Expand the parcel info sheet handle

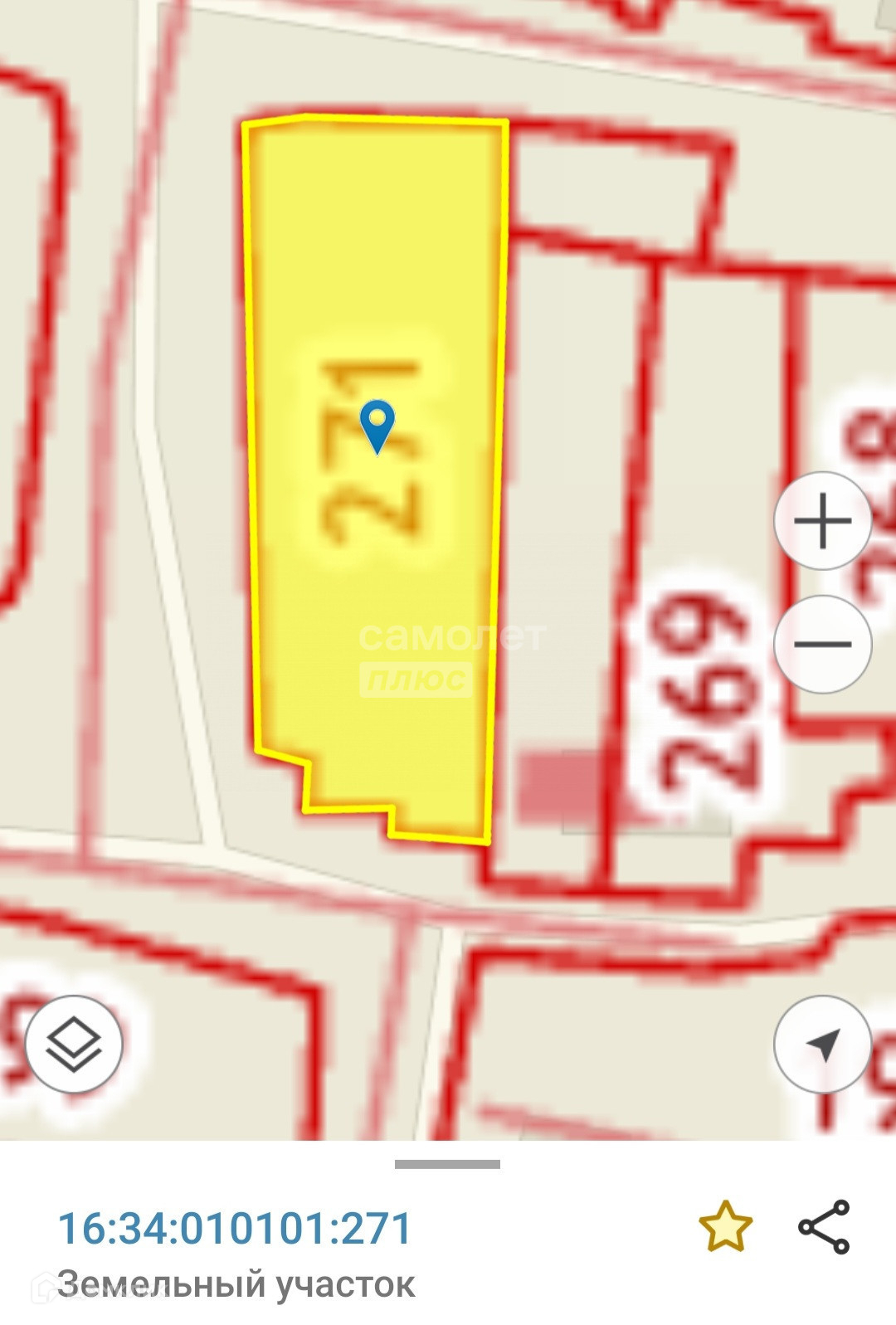click(447, 1164)
